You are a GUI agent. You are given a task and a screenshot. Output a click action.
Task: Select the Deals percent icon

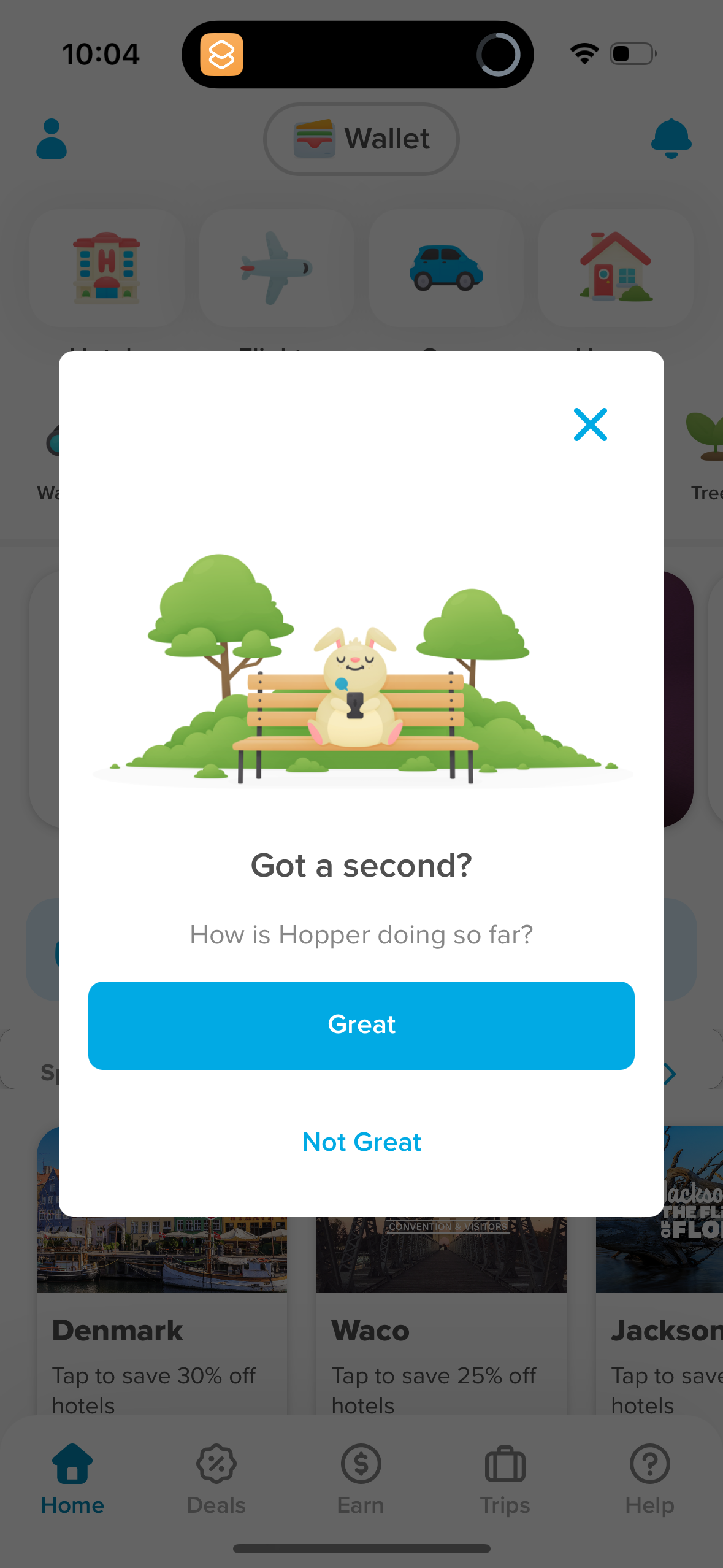[x=215, y=1465]
